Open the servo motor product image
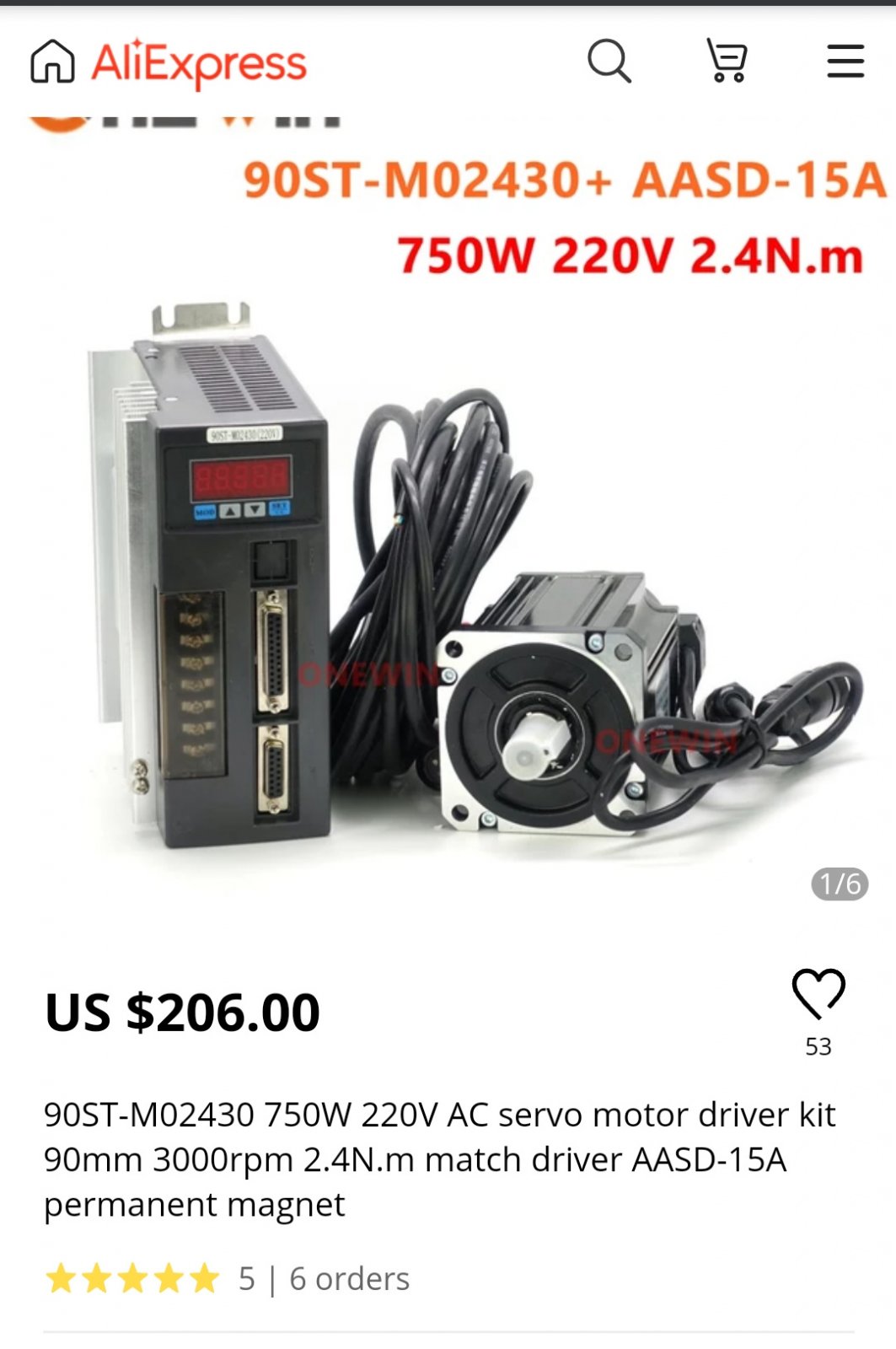The width and height of the screenshot is (896, 1349). [x=448, y=573]
